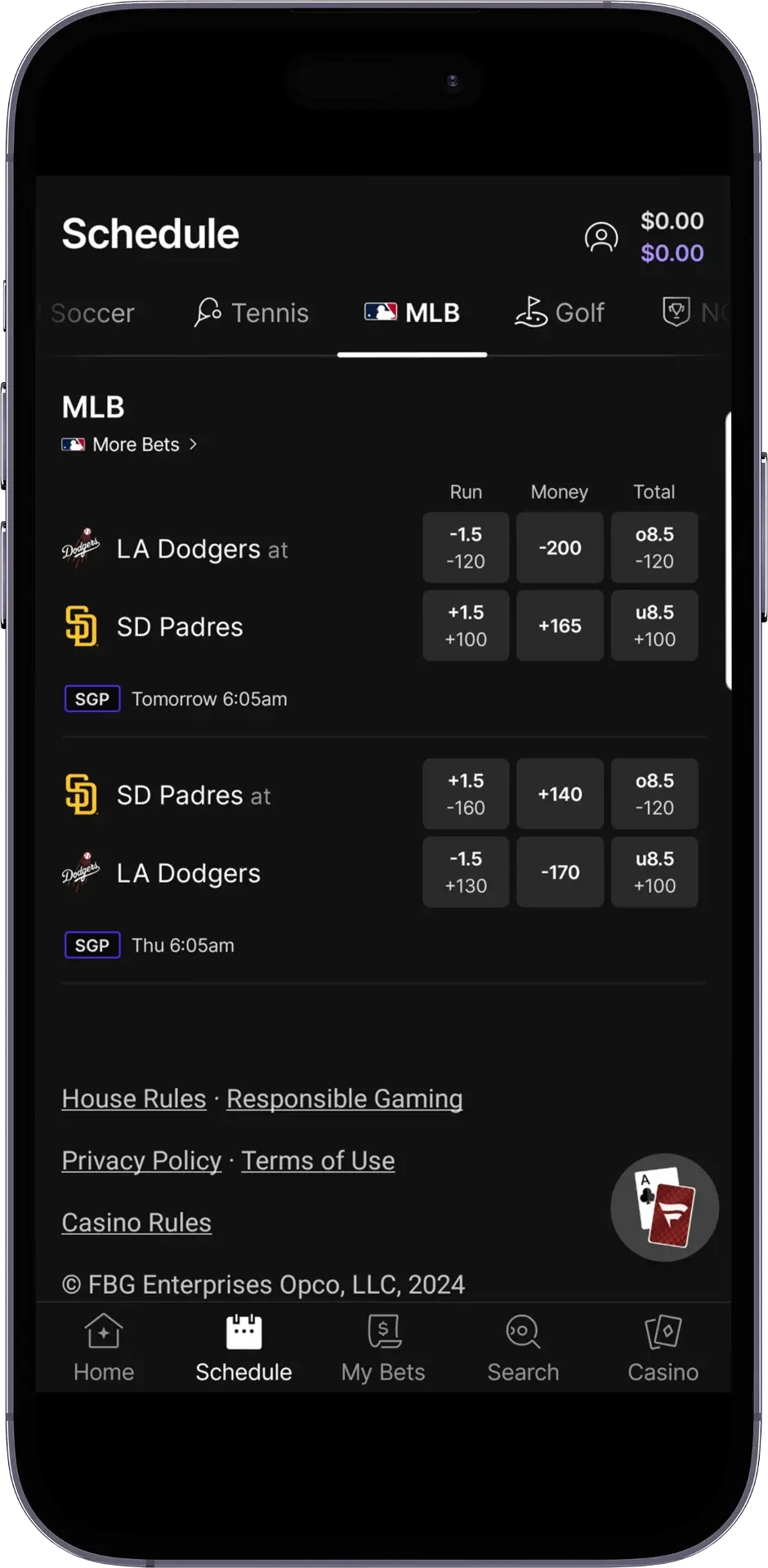
Task: Go to the Home tab
Action: 104,1348
